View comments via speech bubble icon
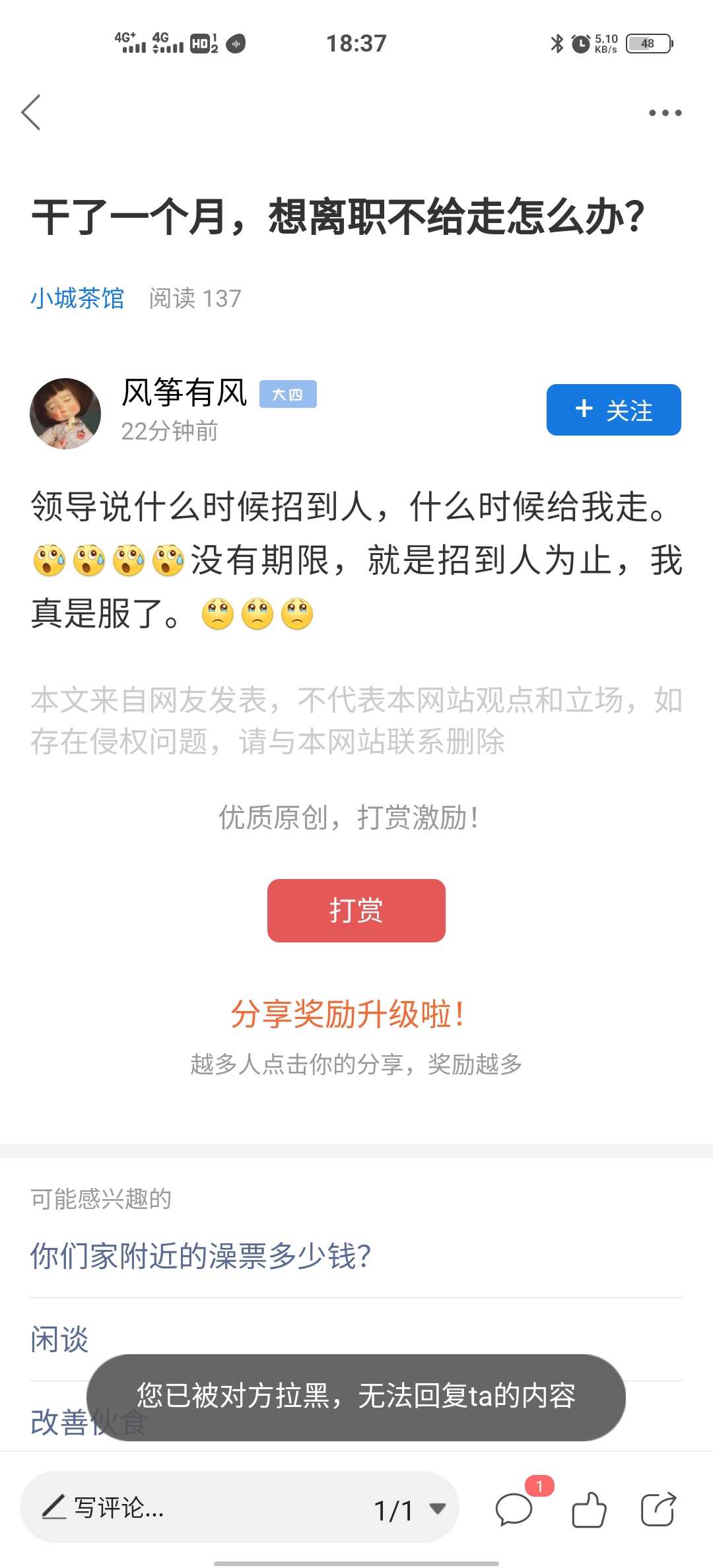The image size is (713, 1568). click(x=514, y=1509)
